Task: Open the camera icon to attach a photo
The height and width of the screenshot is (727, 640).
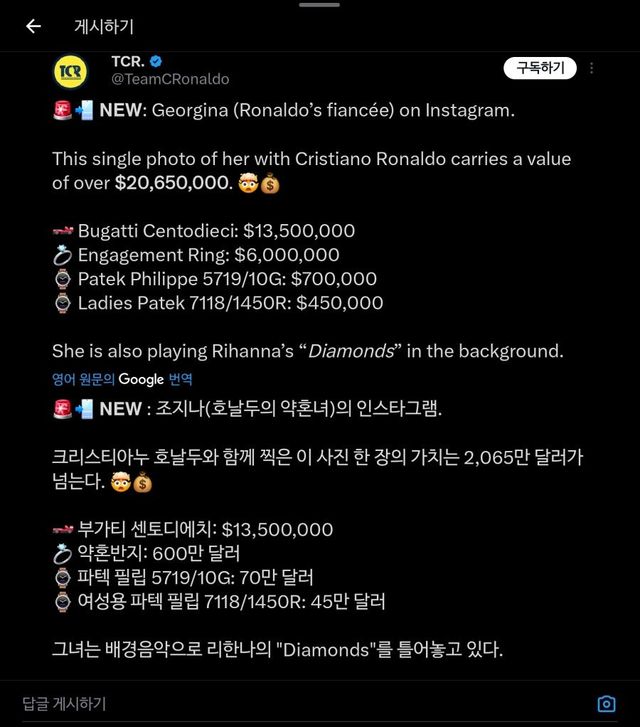Action: click(605, 703)
